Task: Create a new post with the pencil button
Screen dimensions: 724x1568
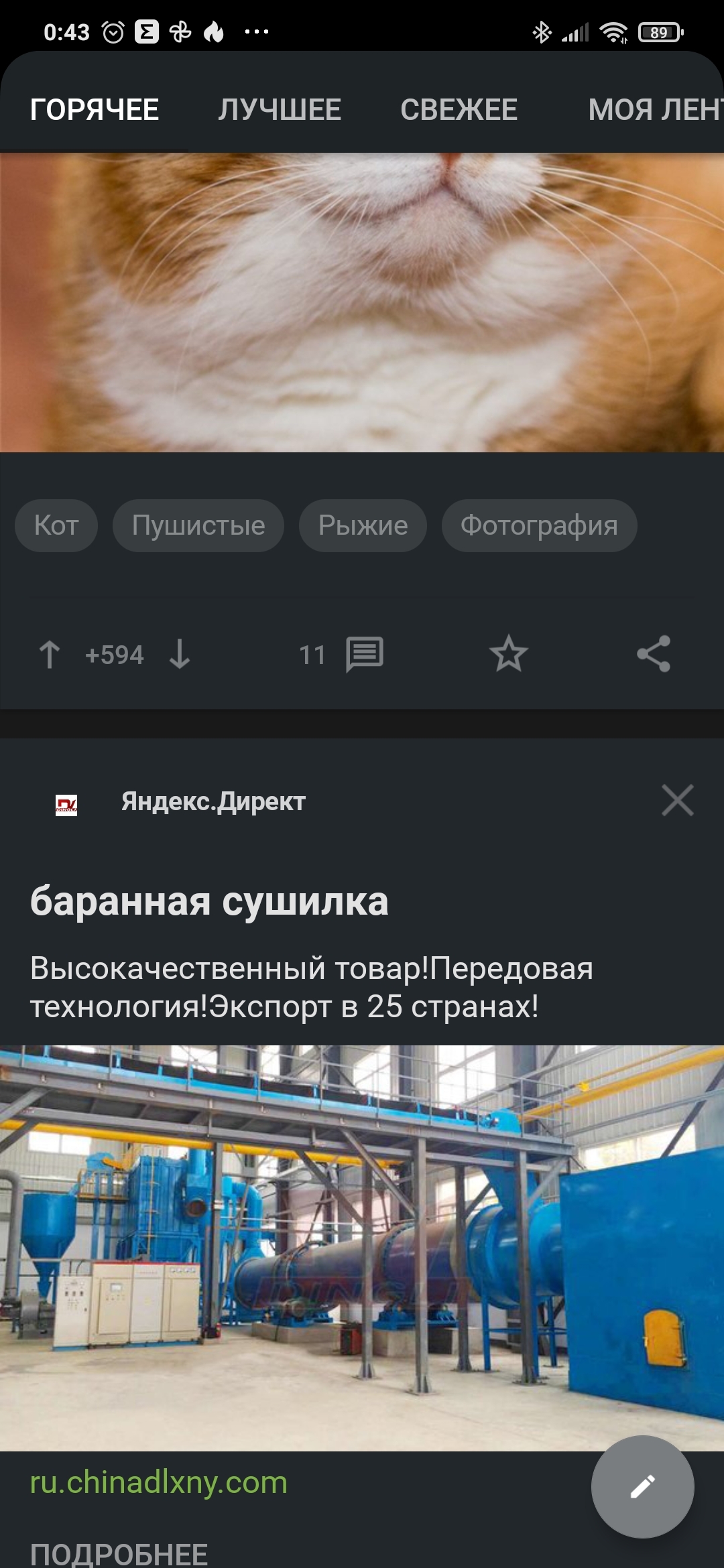Action: pyautogui.click(x=642, y=1486)
